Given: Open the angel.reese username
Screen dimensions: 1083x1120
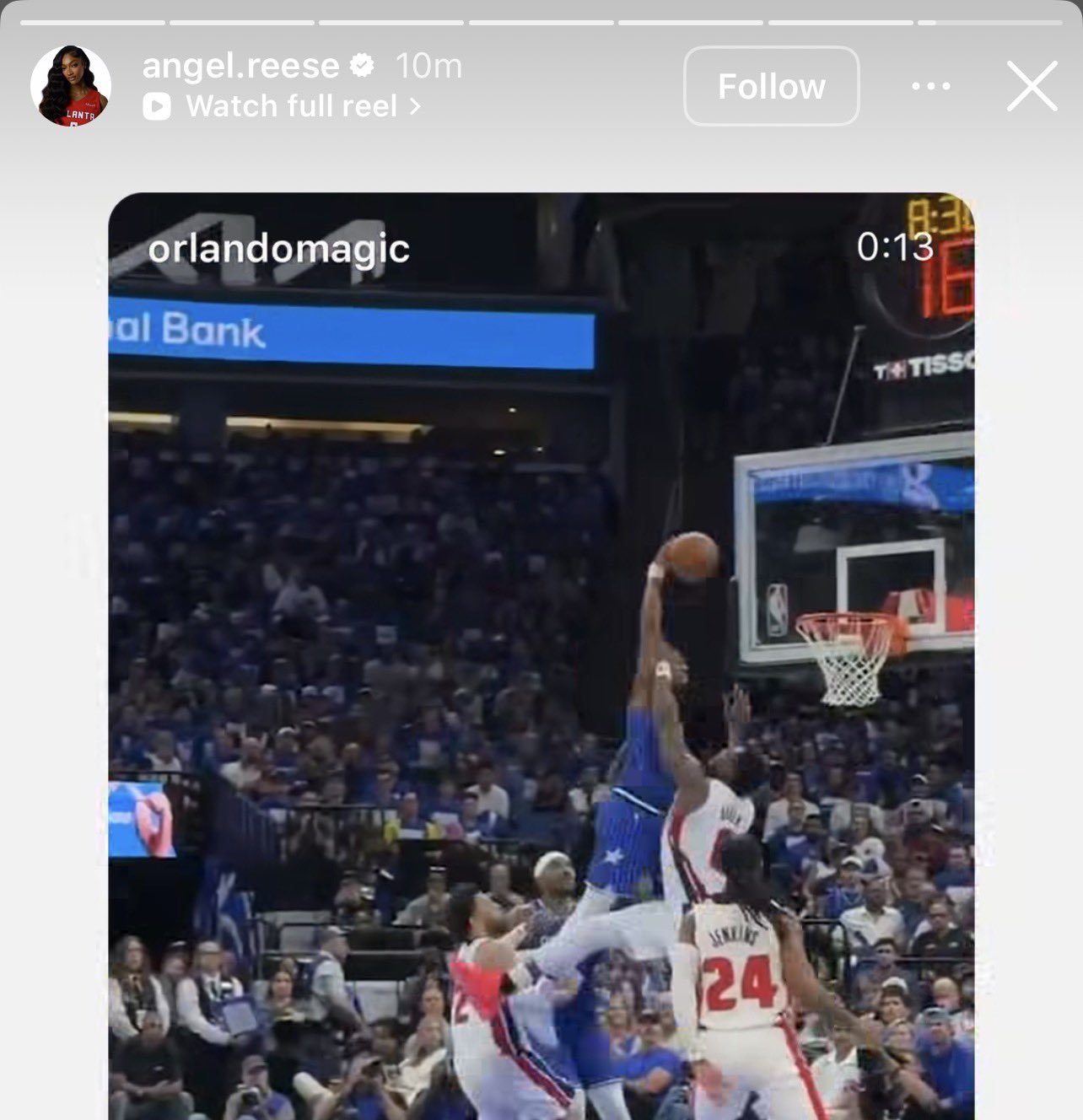Looking at the screenshot, I should (x=241, y=66).
